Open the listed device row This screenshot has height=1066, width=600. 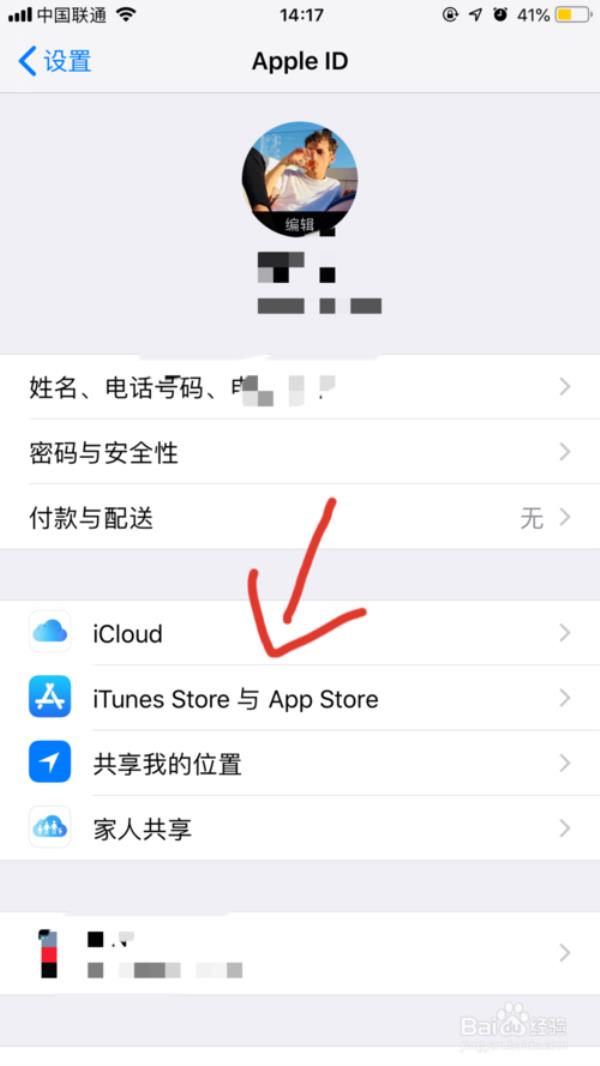(300, 953)
